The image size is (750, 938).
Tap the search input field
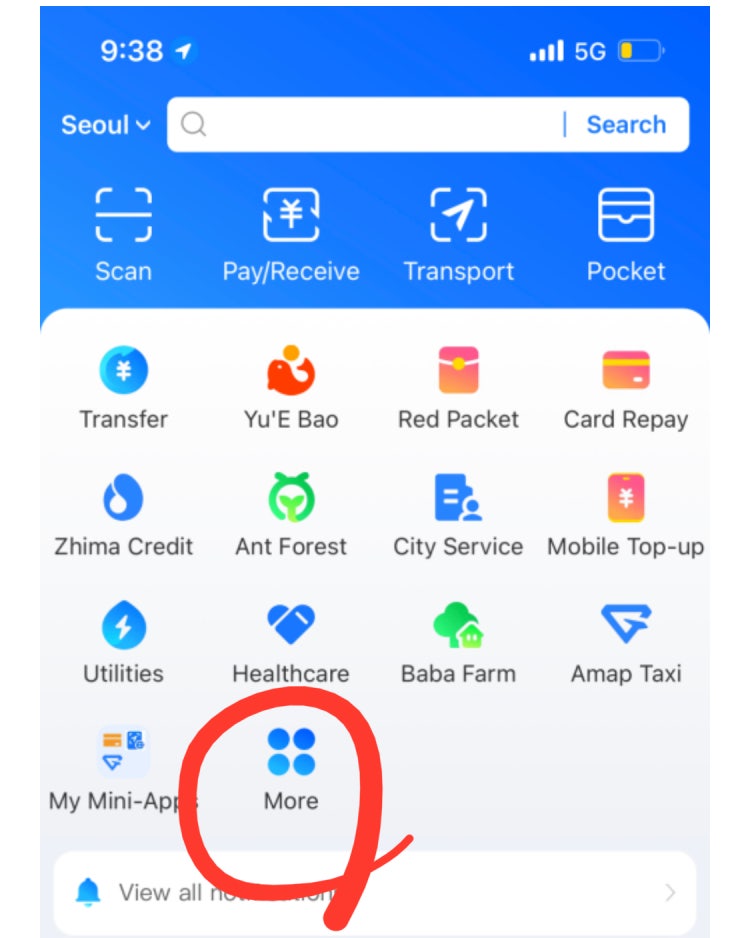(370, 125)
